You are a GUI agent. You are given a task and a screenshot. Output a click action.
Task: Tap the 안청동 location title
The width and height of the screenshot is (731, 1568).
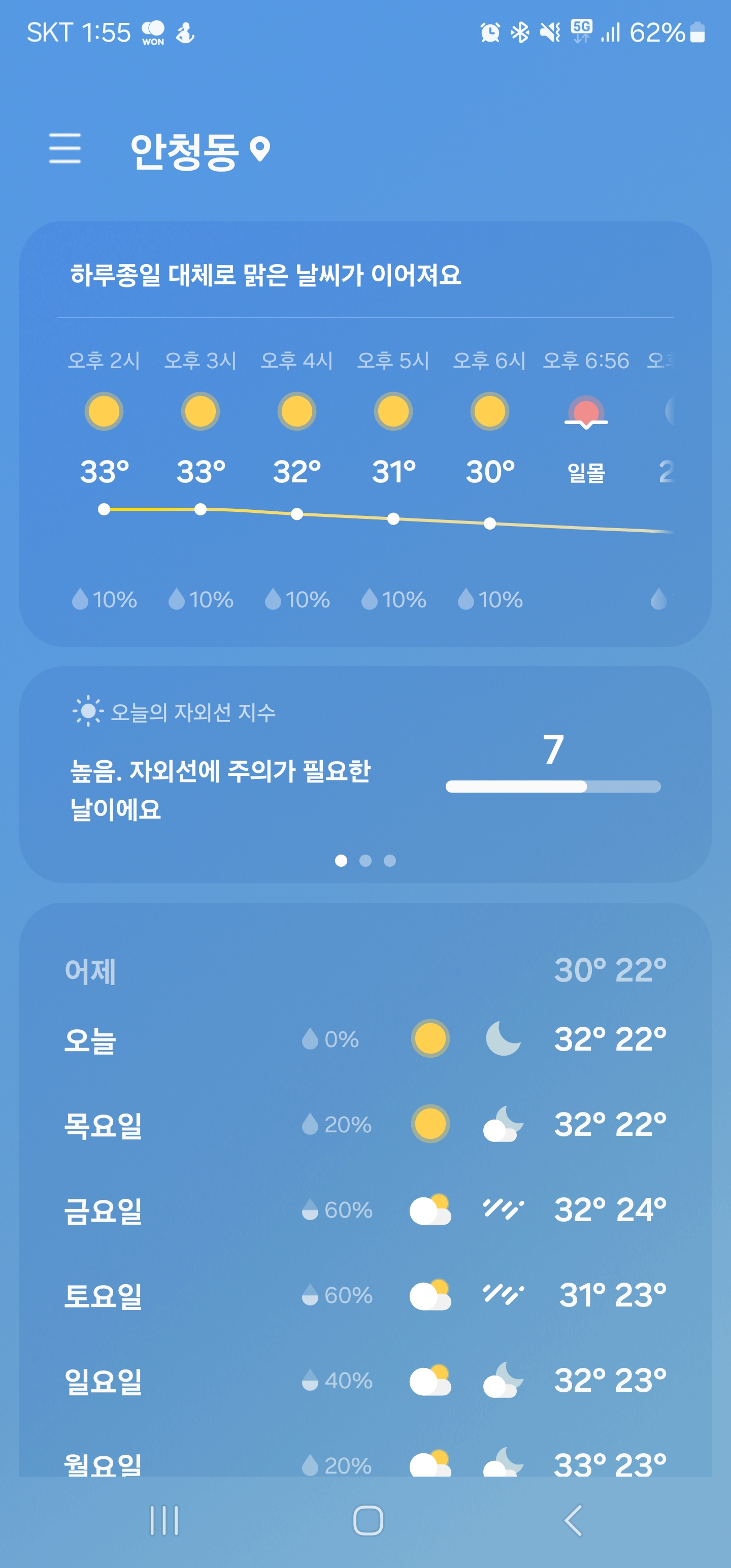coord(200,151)
